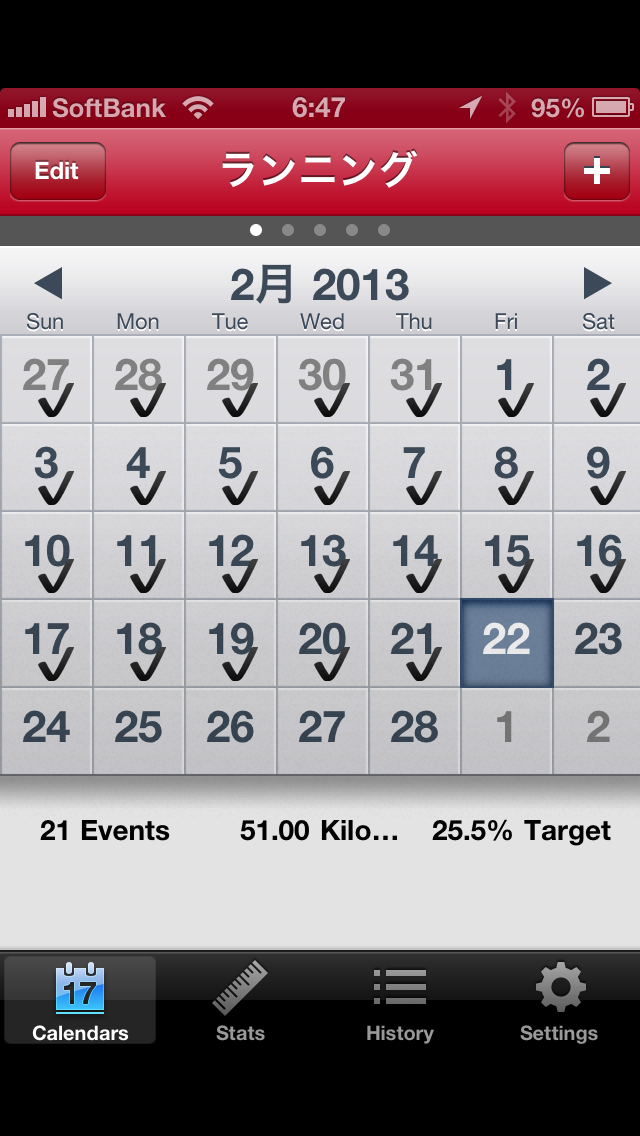Switch to the History tab
This screenshot has width=640, height=1136.
click(x=399, y=1001)
